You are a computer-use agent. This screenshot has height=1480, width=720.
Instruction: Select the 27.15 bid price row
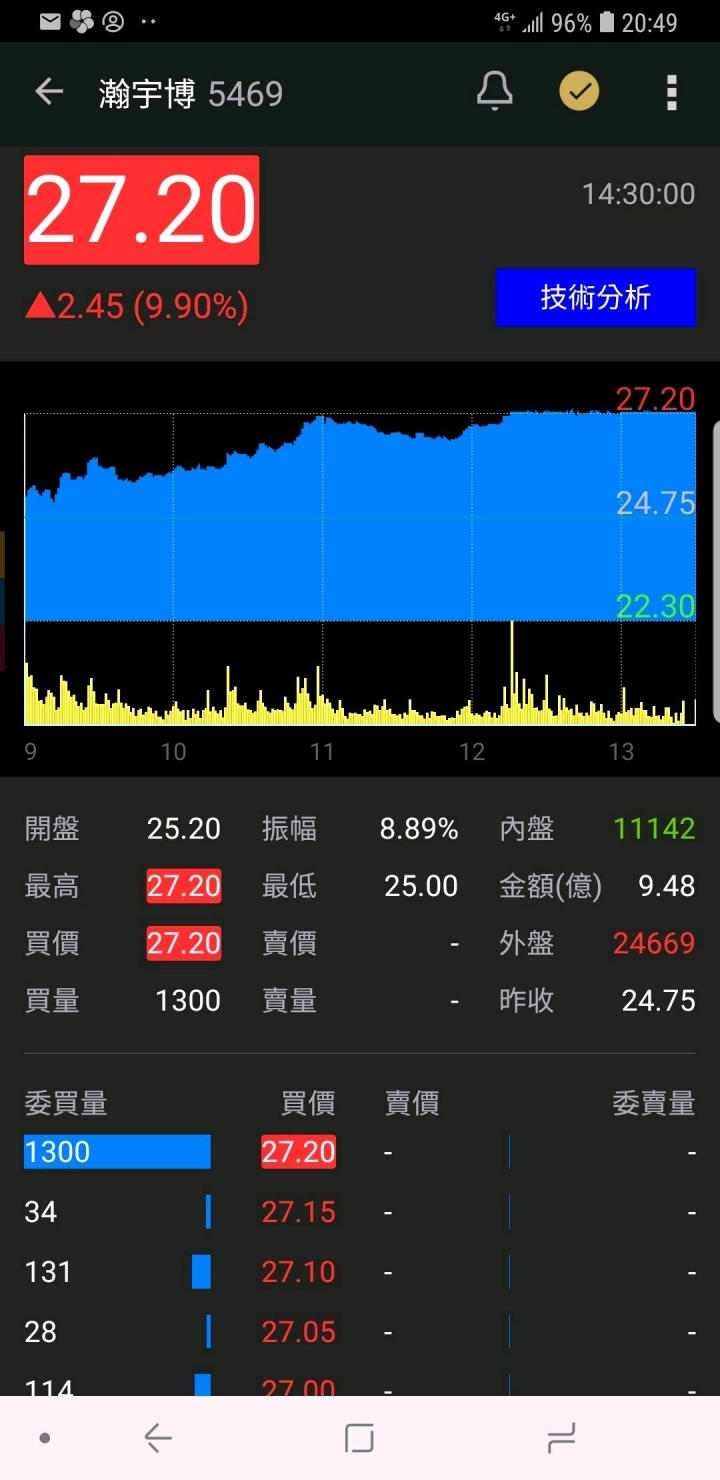[360, 1212]
